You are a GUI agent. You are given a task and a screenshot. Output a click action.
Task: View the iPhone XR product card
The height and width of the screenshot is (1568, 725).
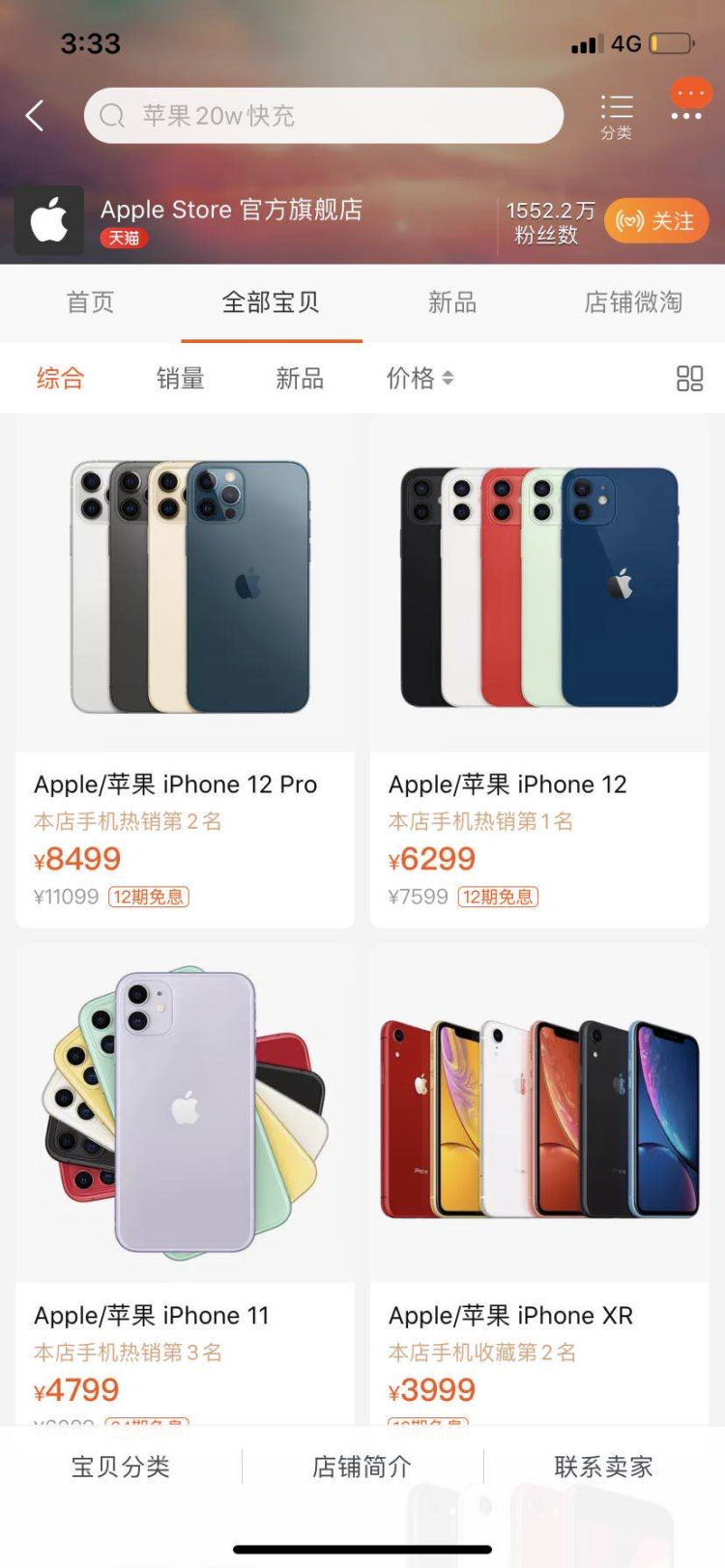coord(539,1186)
